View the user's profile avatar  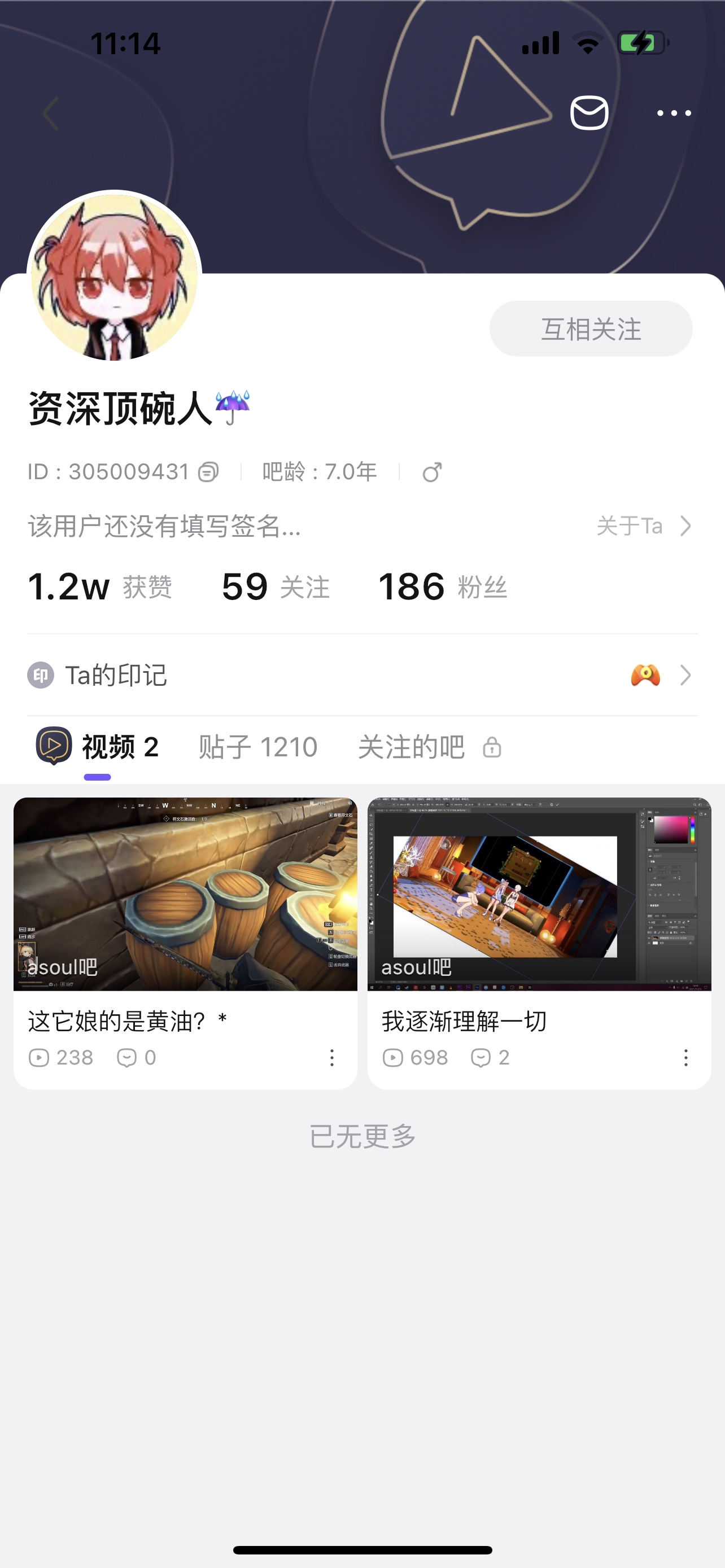click(x=115, y=277)
